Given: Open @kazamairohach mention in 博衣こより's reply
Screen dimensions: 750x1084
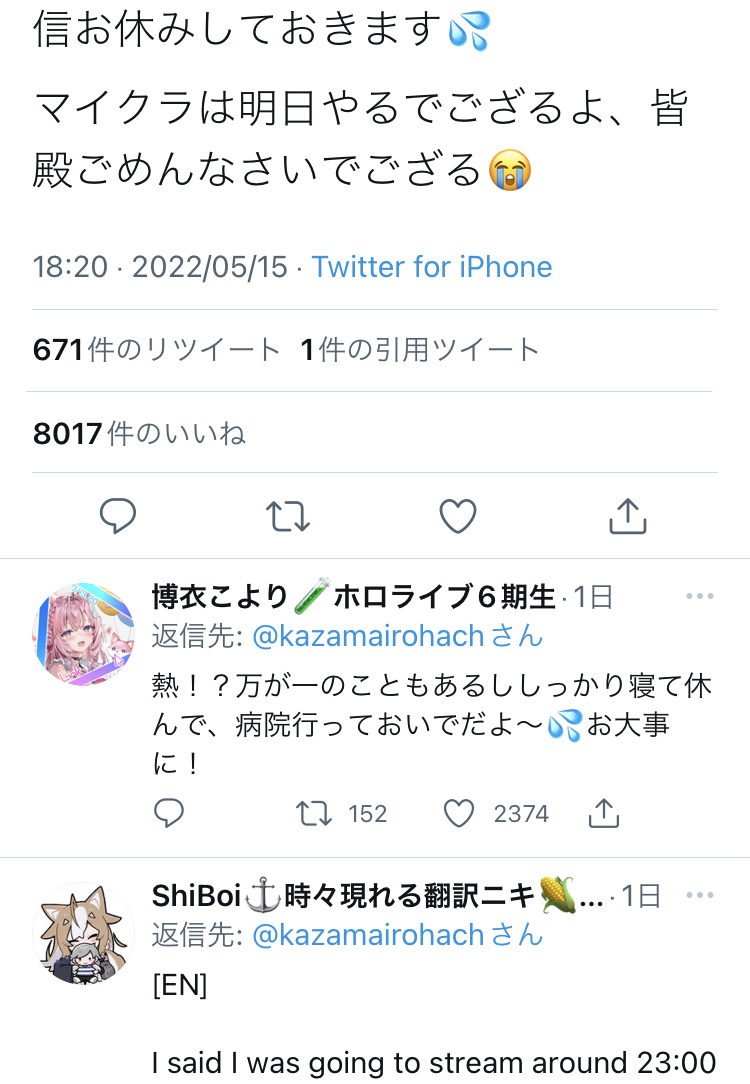Looking at the screenshot, I should tap(367, 636).
